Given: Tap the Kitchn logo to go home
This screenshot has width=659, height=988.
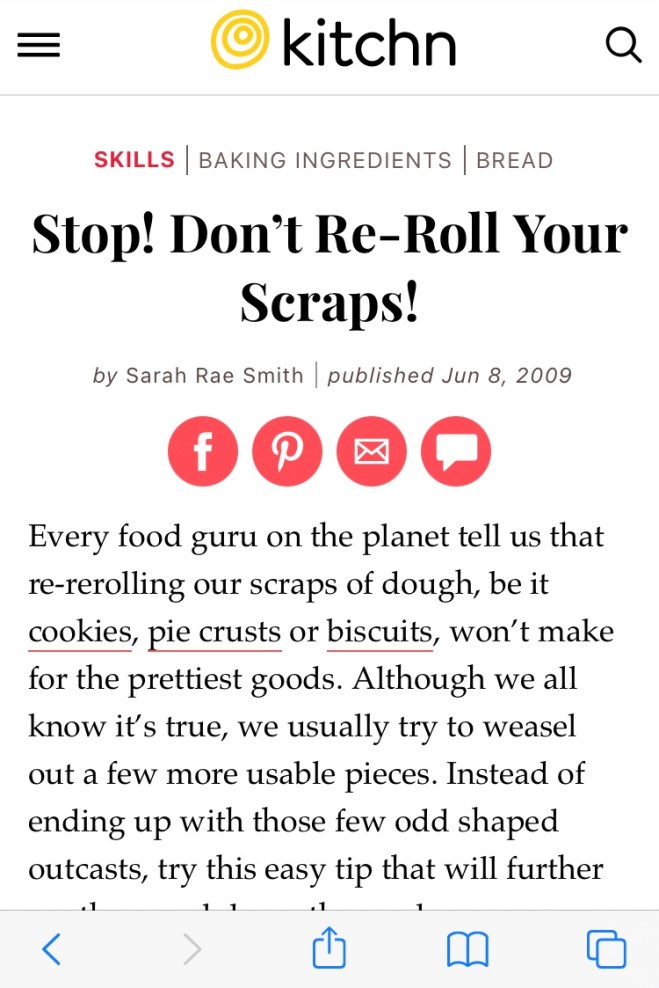Looking at the screenshot, I should pyautogui.click(x=333, y=43).
